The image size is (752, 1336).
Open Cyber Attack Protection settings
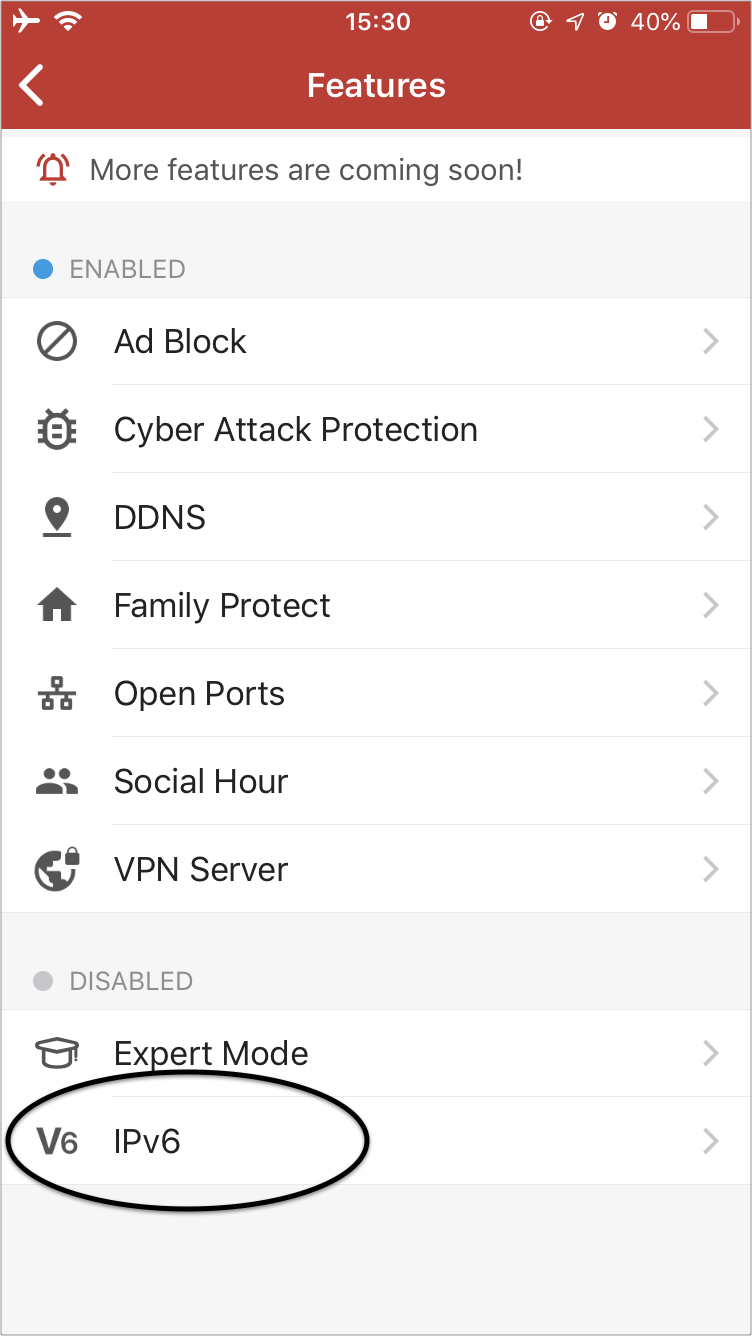pyautogui.click(x=376, y=429)
